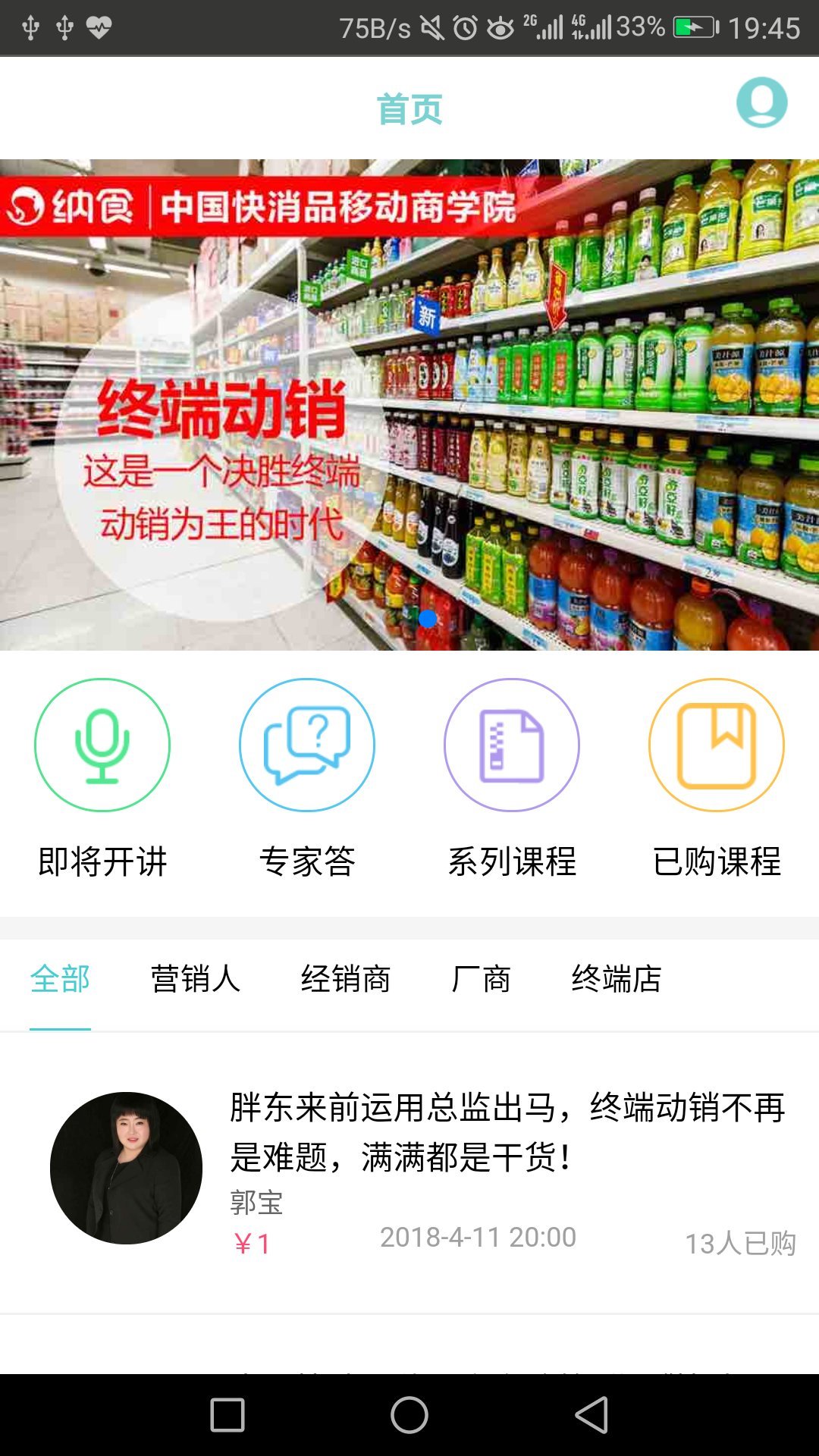
Task: Select the 全部 tab
Action: 60,979
